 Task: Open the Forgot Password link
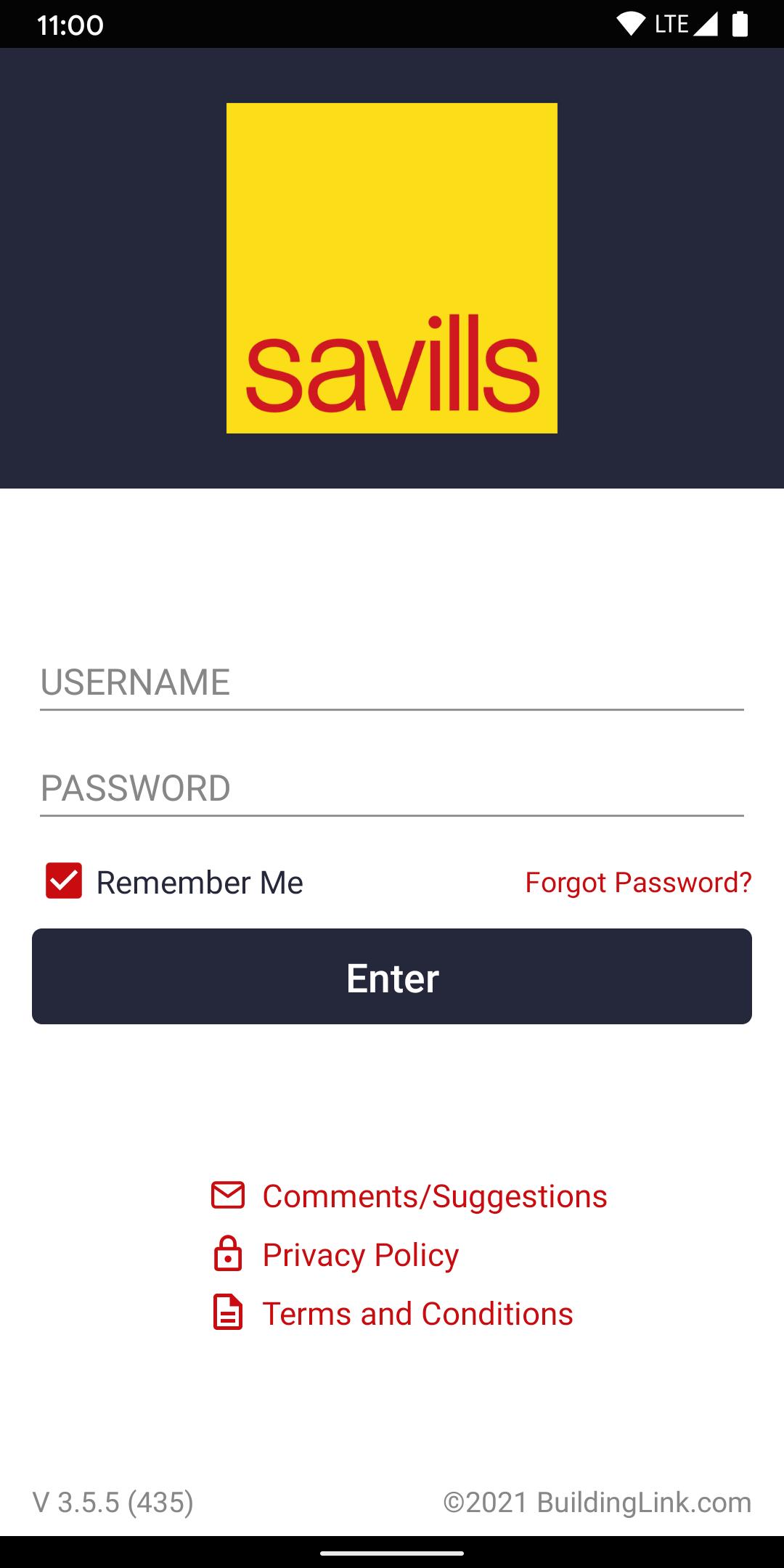(x=638, y=883)
